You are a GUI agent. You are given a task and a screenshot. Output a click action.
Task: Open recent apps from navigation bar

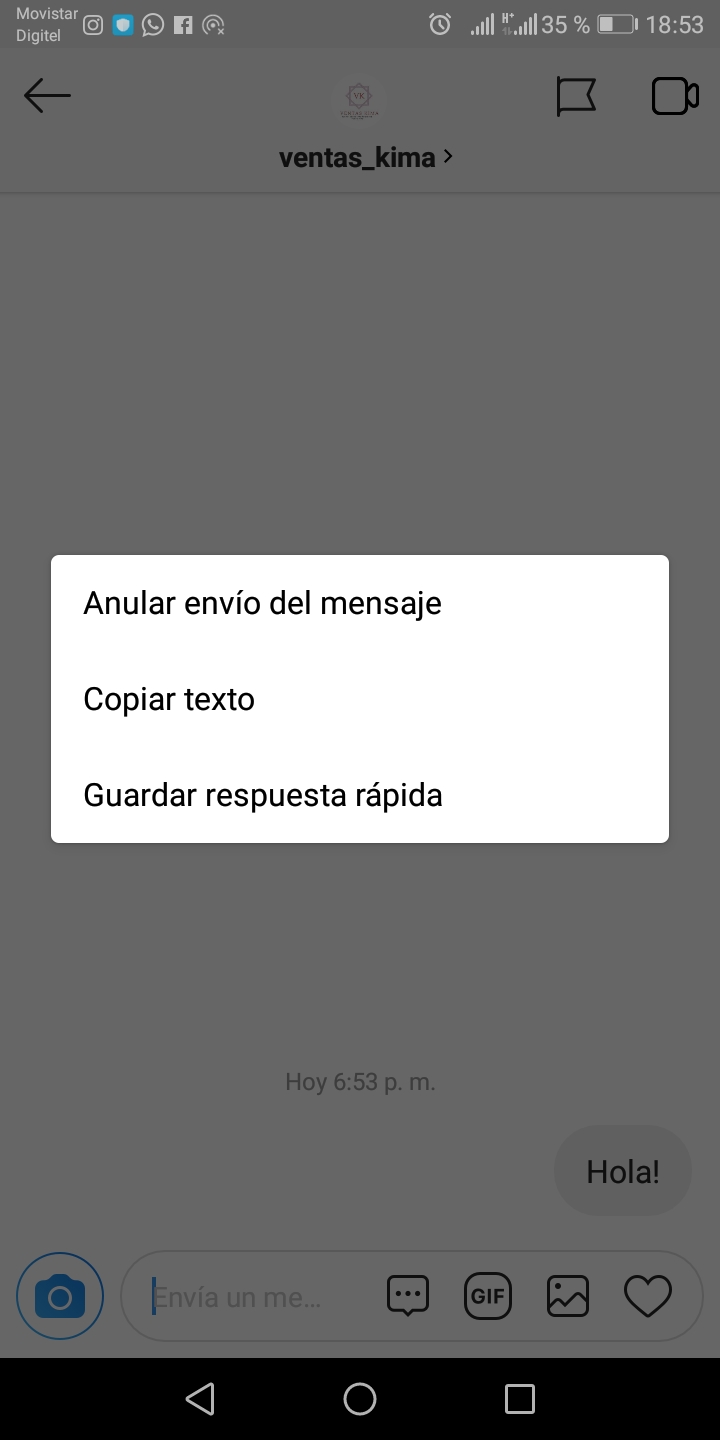pyautogui.click(x=520, y=1399)
